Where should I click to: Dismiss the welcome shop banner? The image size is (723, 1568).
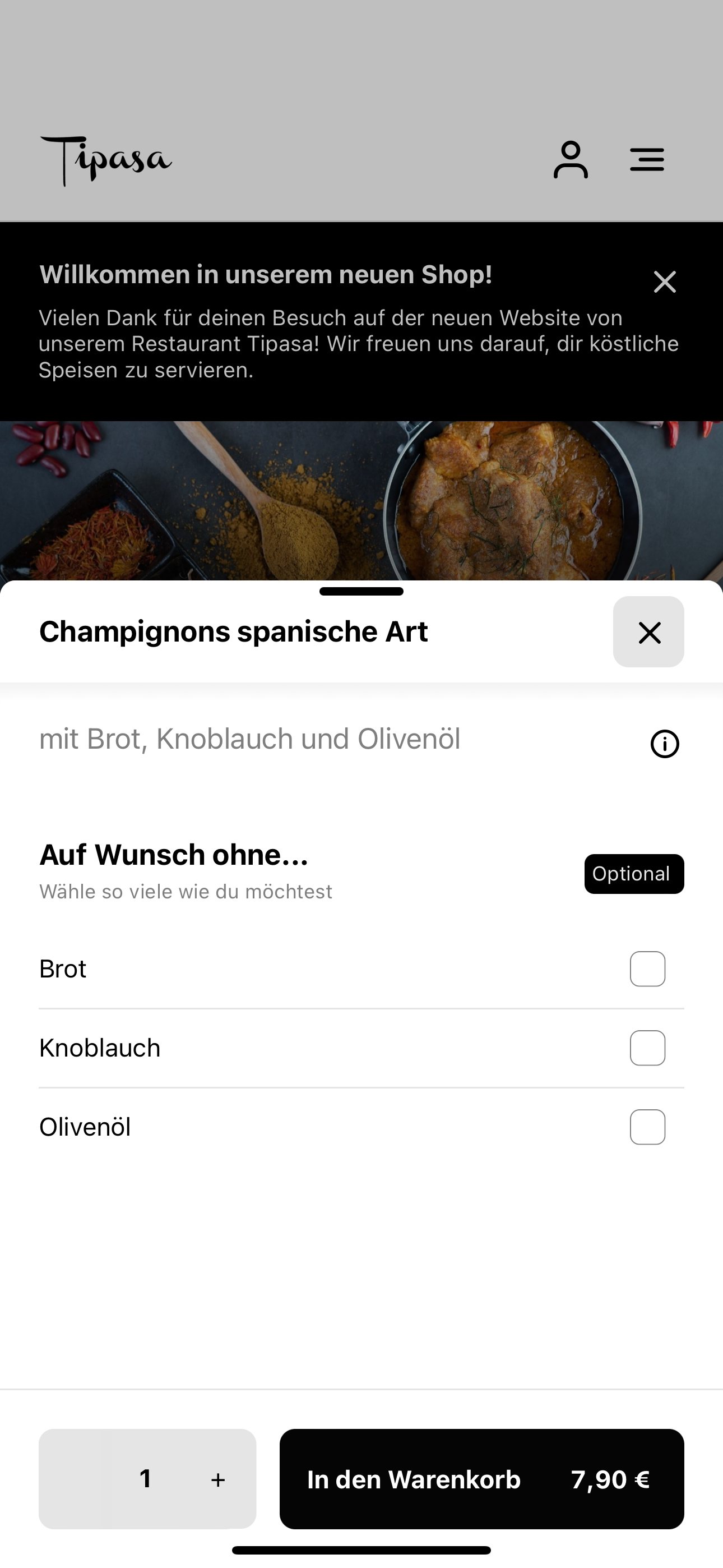pyautogui.click(x=665, y=282)
